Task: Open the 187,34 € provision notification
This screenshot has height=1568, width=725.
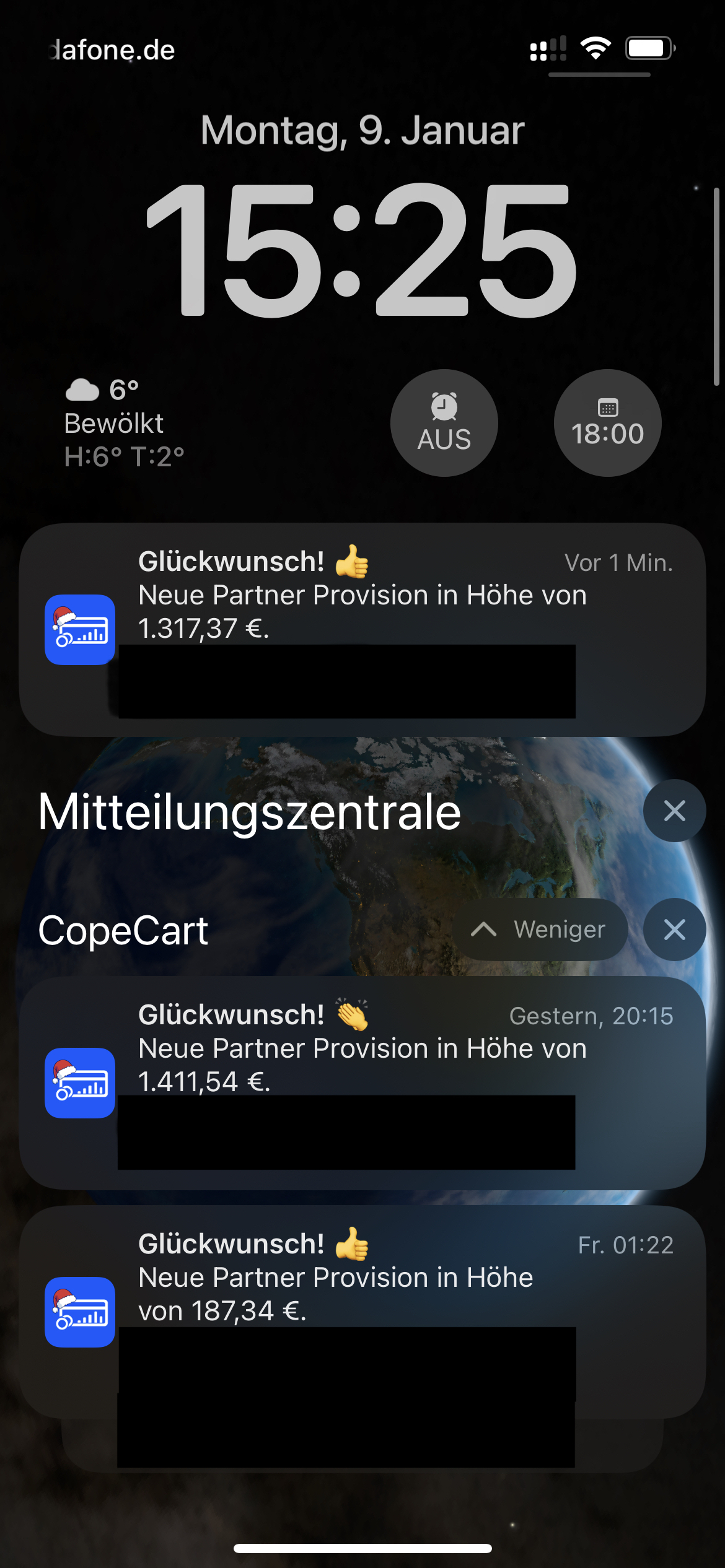Action: pos(362,1277)
